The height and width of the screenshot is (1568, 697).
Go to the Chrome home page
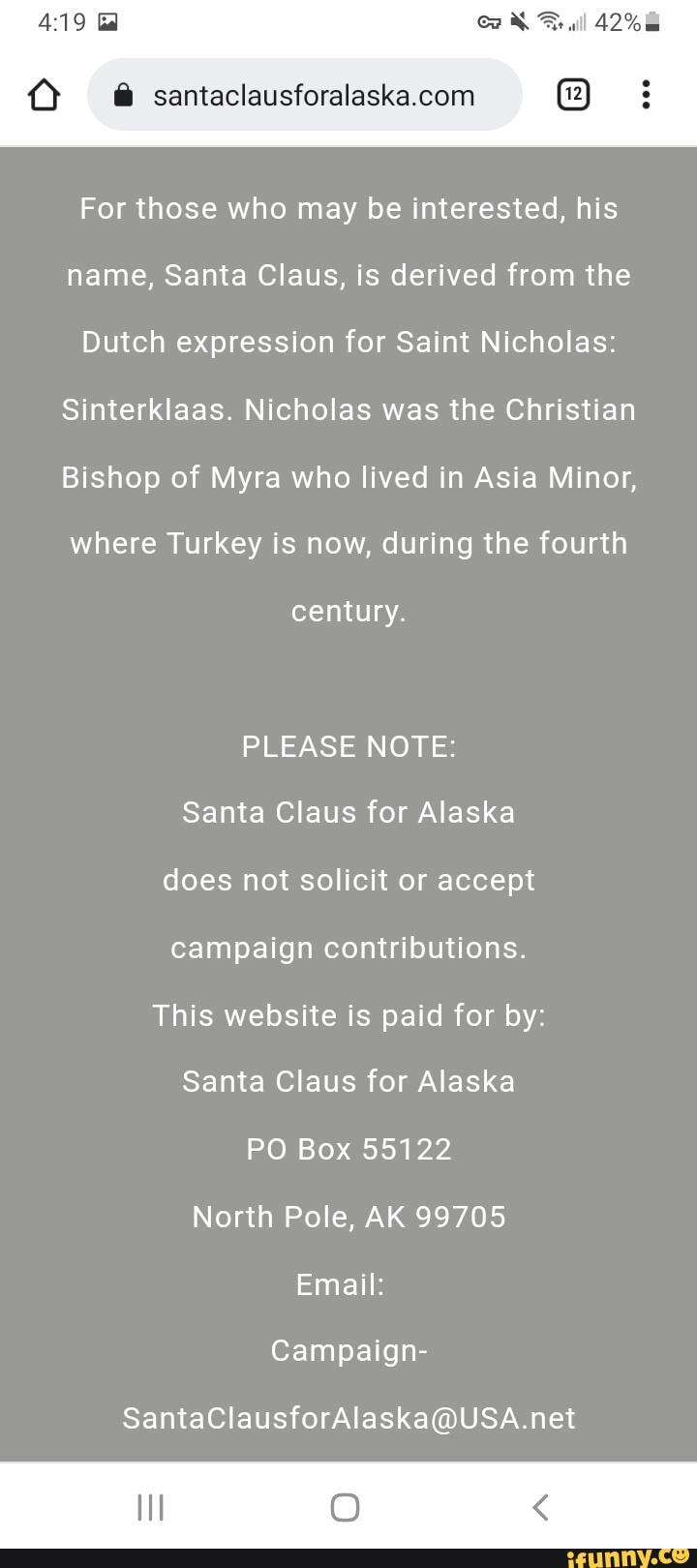[44, 95]
